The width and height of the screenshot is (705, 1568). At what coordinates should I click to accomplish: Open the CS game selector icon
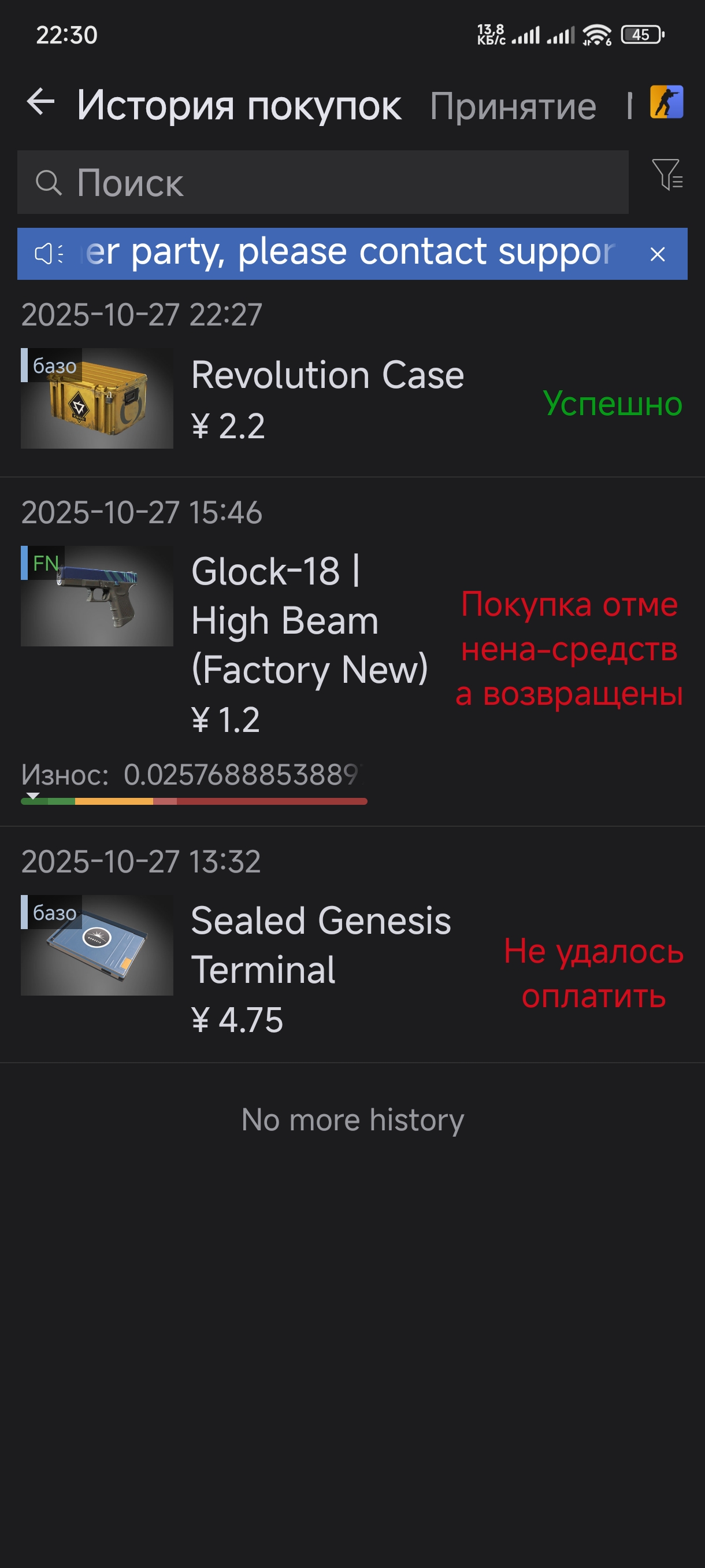(666, 102)
